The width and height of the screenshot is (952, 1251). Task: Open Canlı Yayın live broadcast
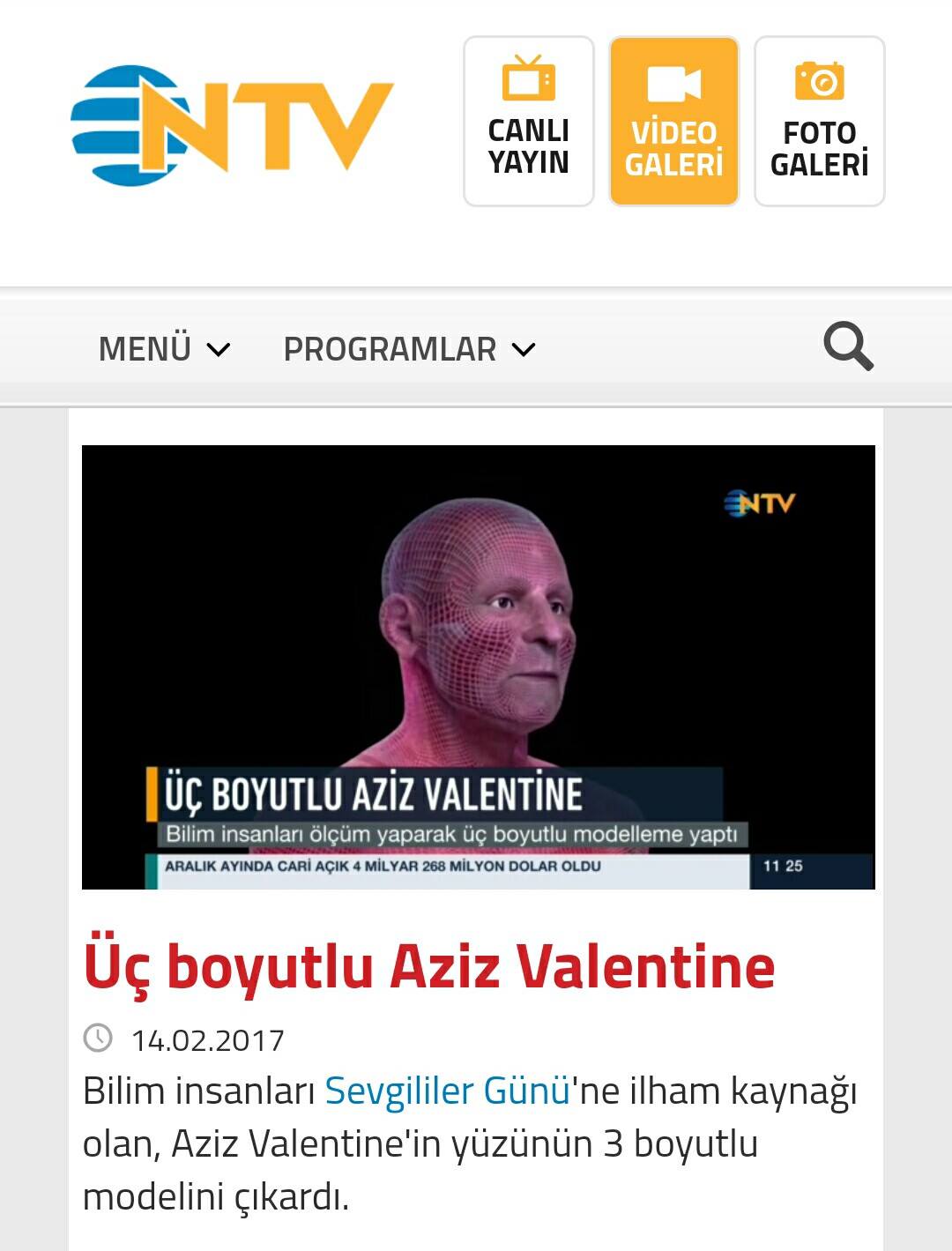529,122
